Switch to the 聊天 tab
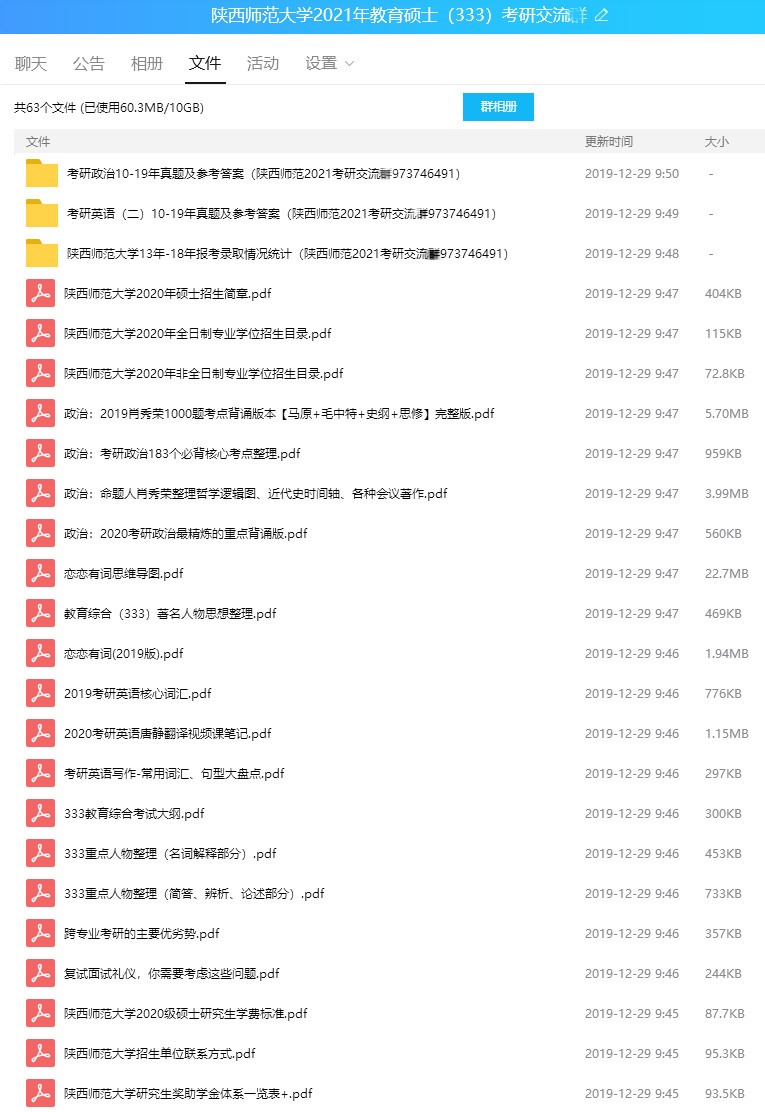This screenshot has height=1112, width=765. pos(31,64)
